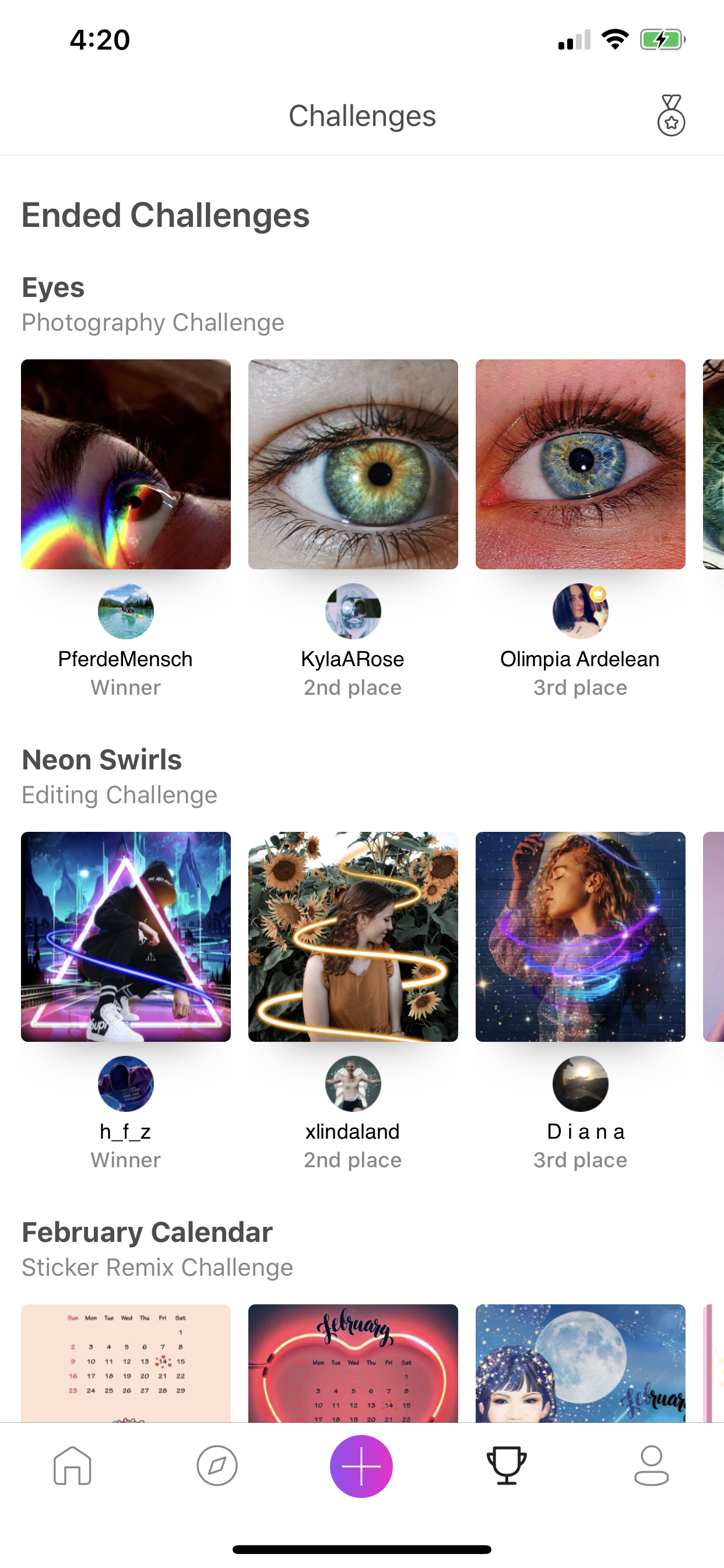Open Olimpia Ardelean's 3rd place eye photo
The width and height of the screenshot is (724, 1568).
pos(581,464)
